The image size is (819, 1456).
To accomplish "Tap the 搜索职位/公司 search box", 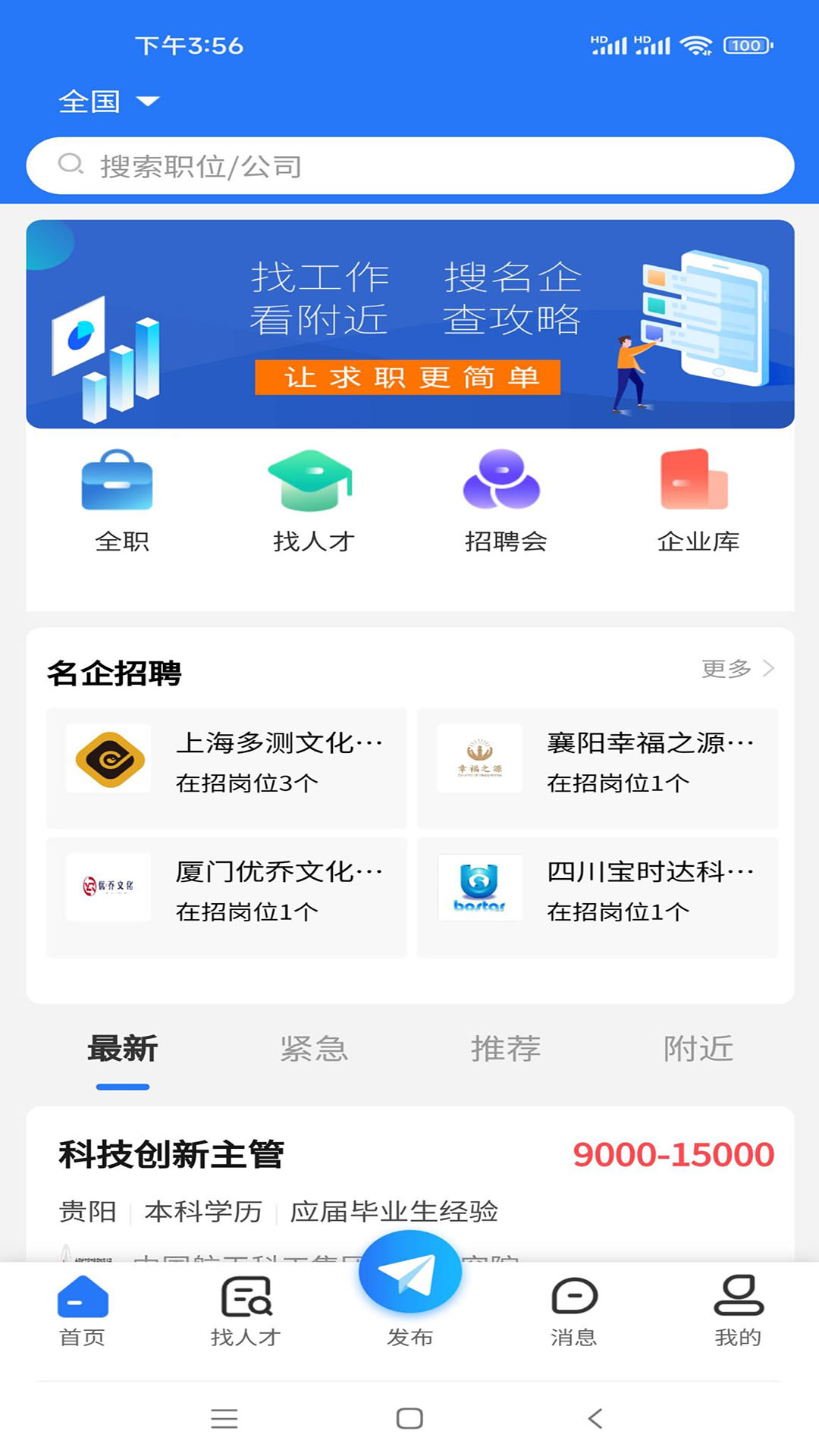I will (409, 166).
